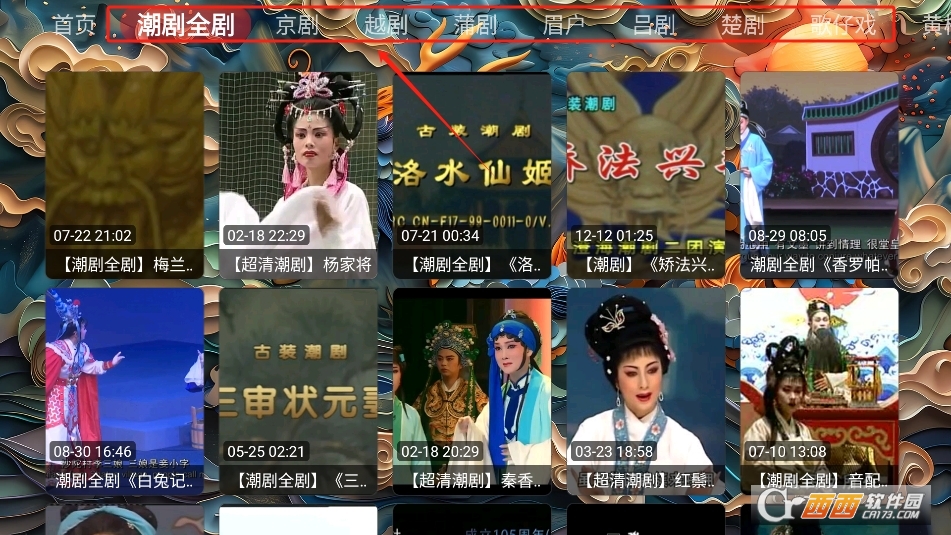Open the 楚剧 category tab
The image size is (951, 535).
(x=742, y=24)
